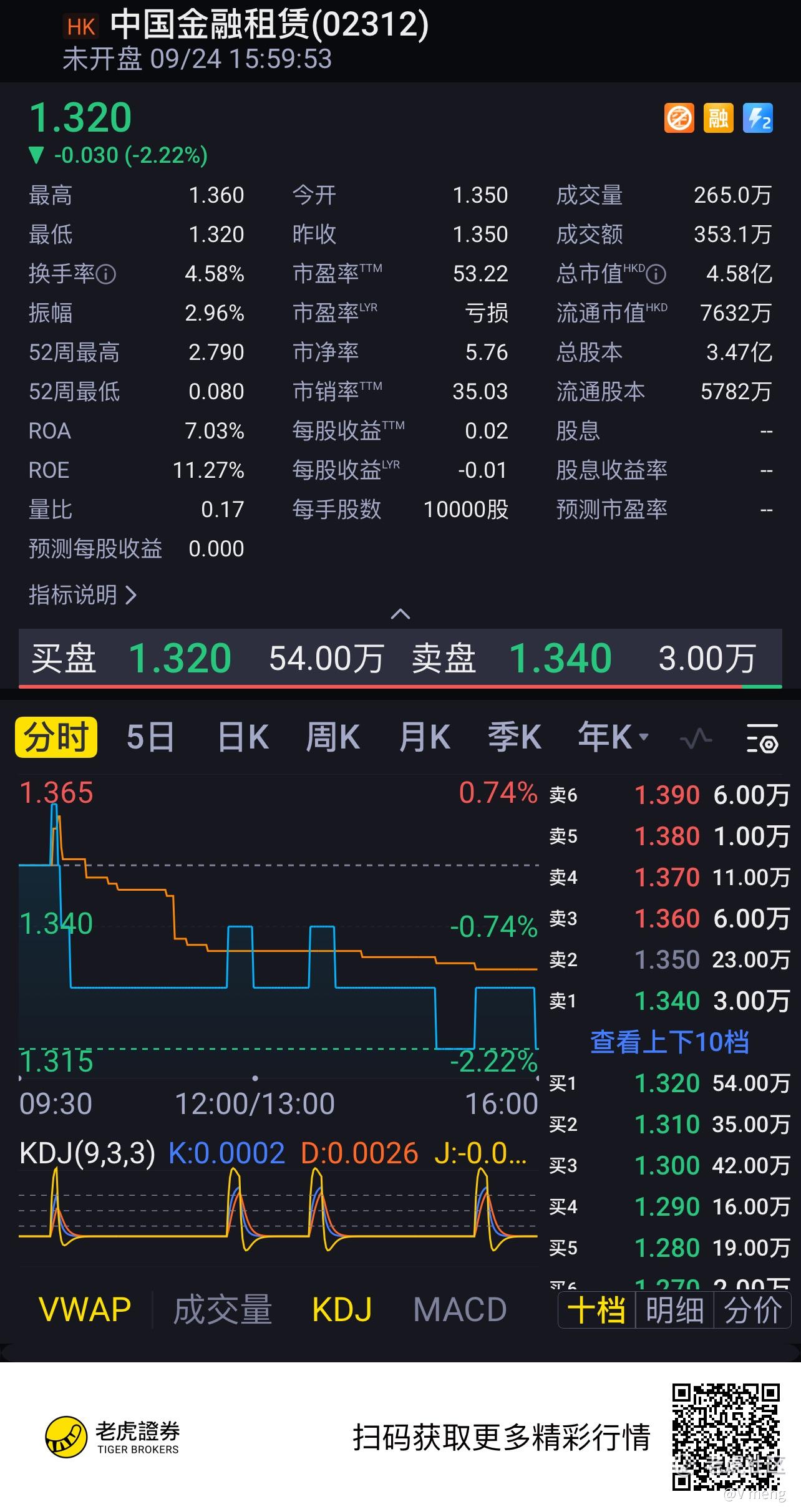Expand the 年K dropdown

[613, 738]
